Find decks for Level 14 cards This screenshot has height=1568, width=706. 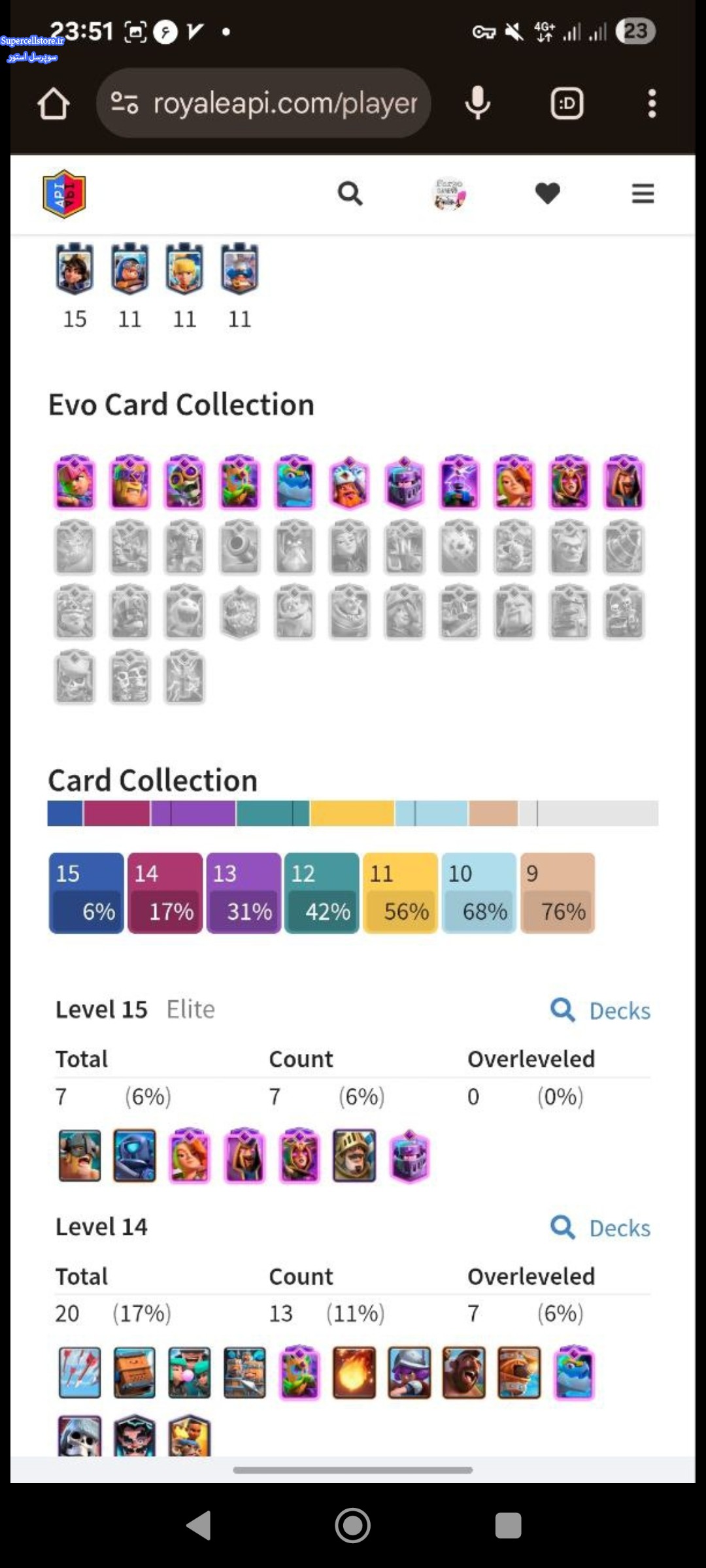point(601,1228)
